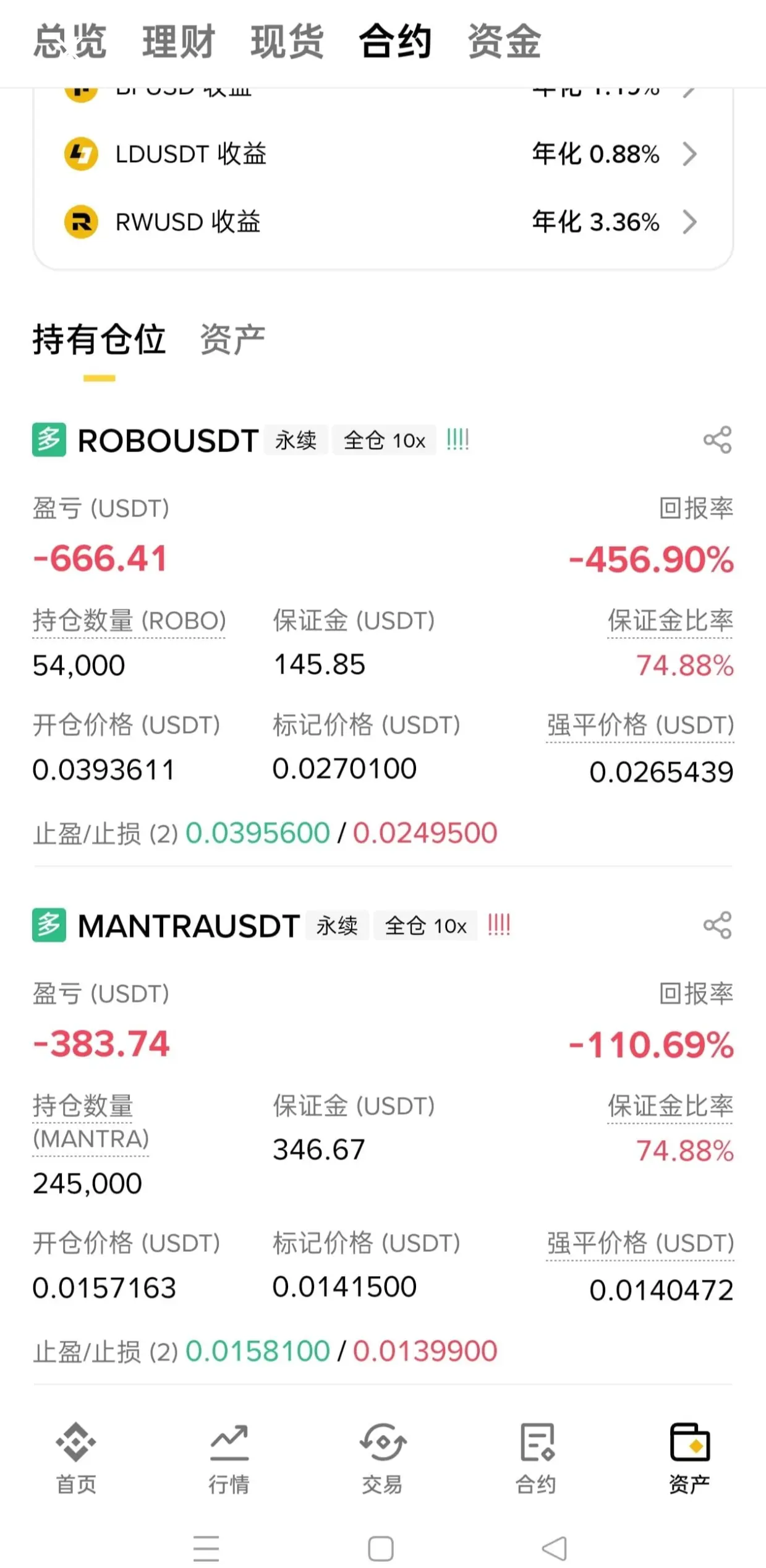Open RWUSD 收益 details

382,222
